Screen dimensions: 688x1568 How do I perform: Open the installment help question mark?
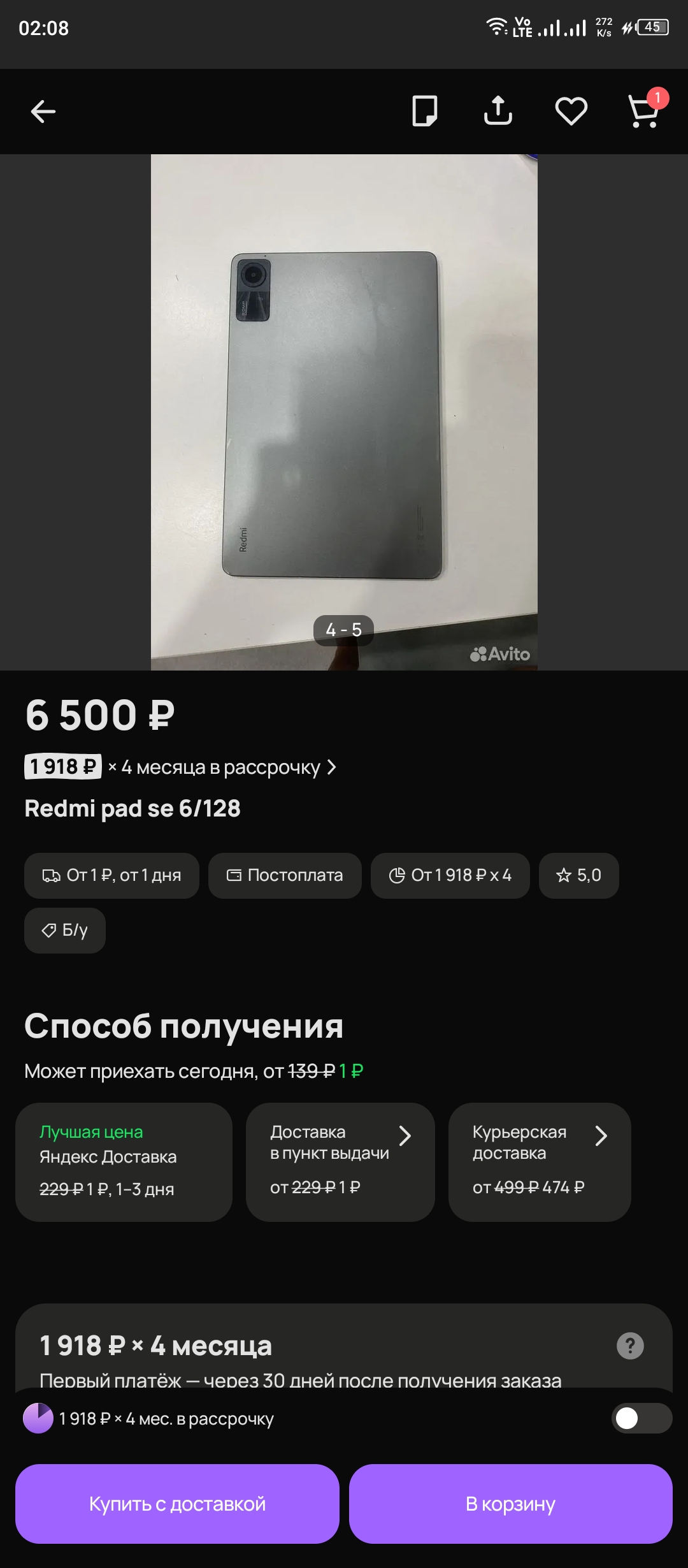(630, 1346)
